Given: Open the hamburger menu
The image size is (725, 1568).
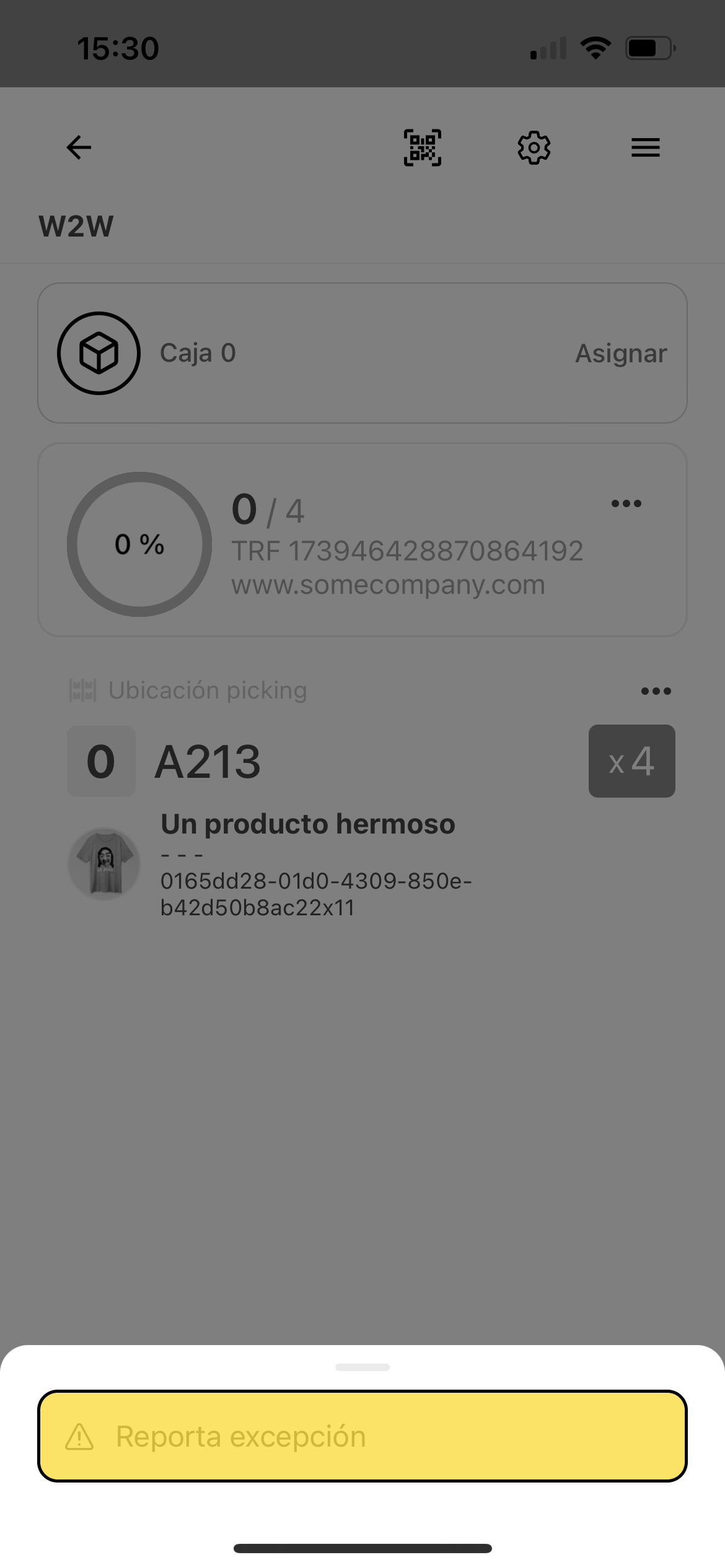Looking at the screenshot, I should point(645,147).
